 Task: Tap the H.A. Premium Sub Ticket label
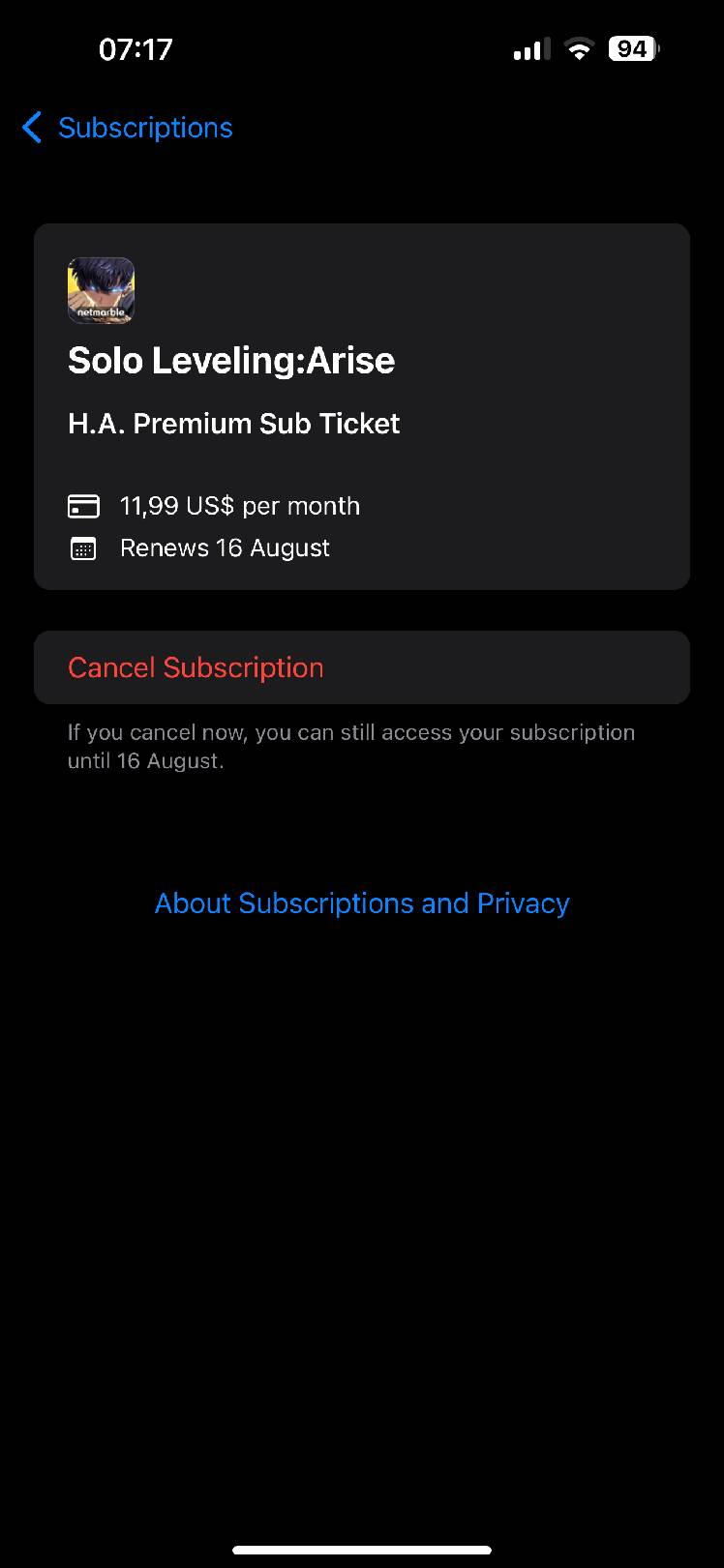[233, 424]
